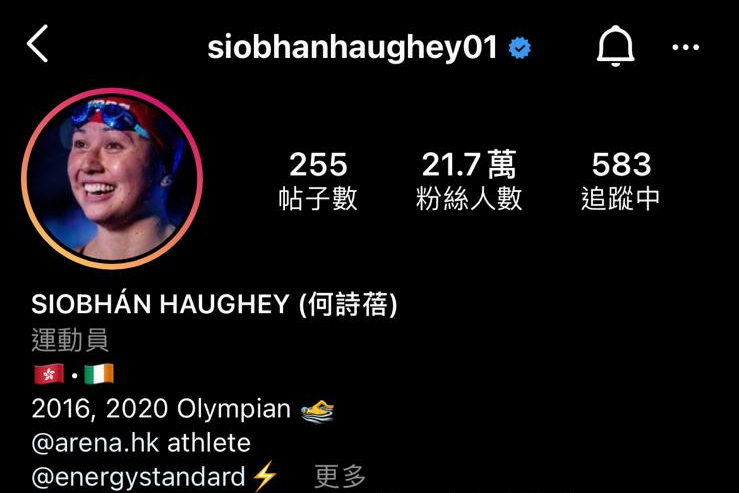Viewport: 739px width, 493px height.
Task: Open the 255 posts count
Action: (318, 180)
